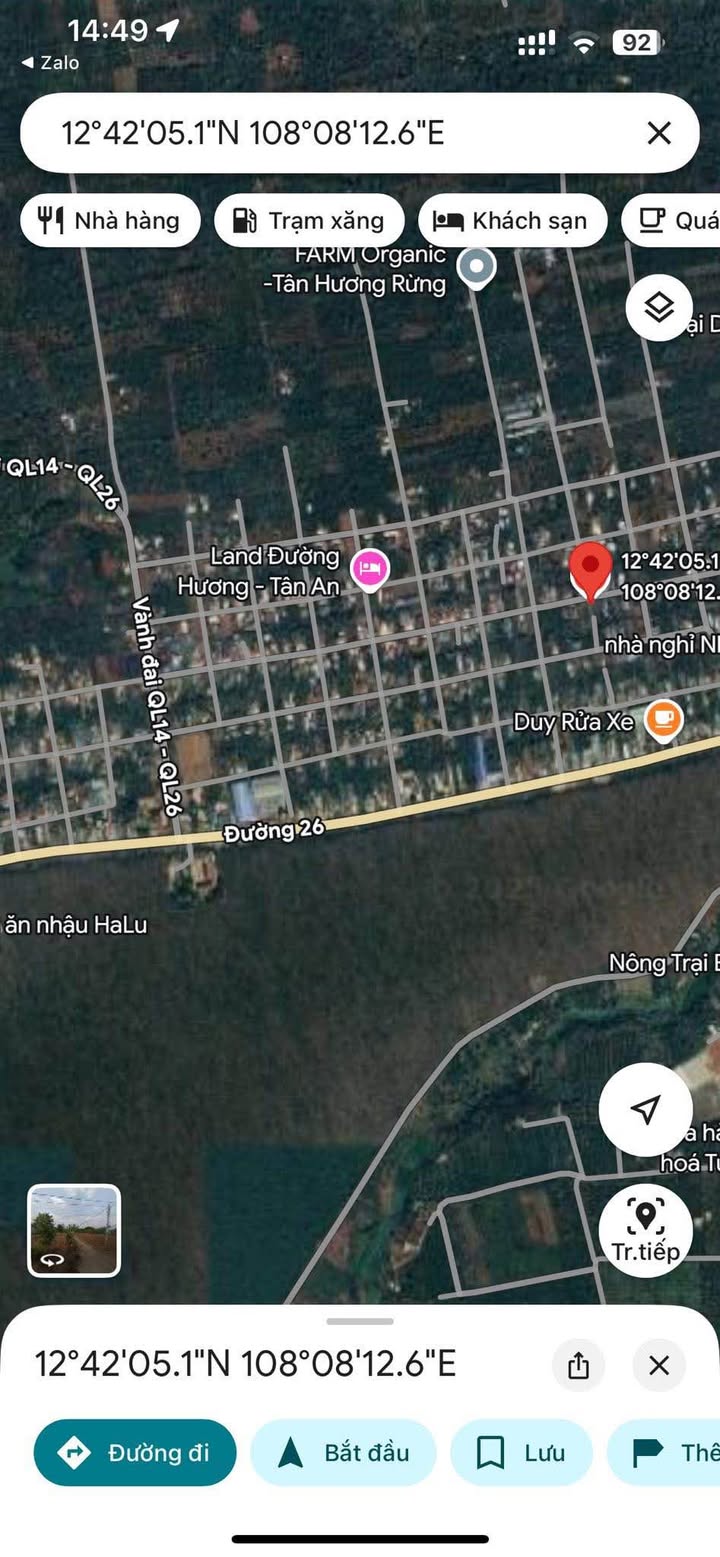Select the Trạm xăng chip

[309, 220]
